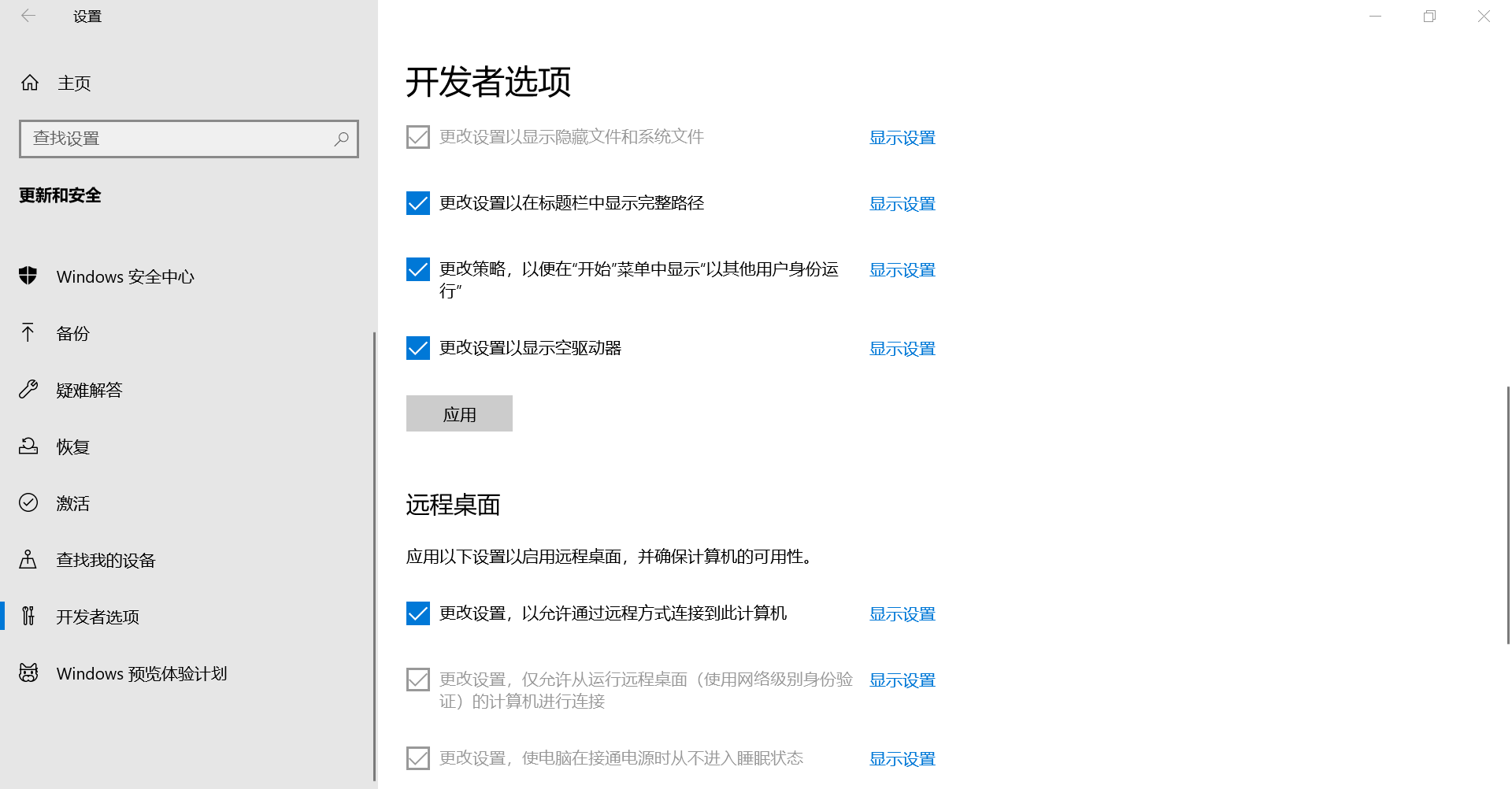Open 主页 home settings

click(74, 83)
